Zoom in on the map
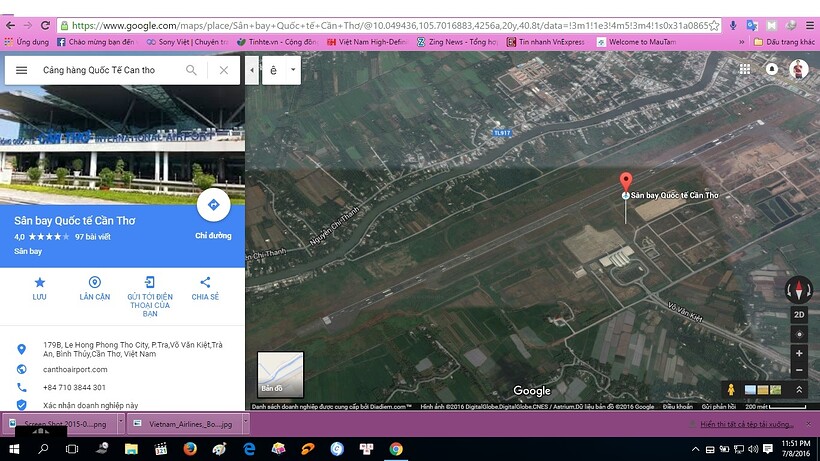 point(798,354)
